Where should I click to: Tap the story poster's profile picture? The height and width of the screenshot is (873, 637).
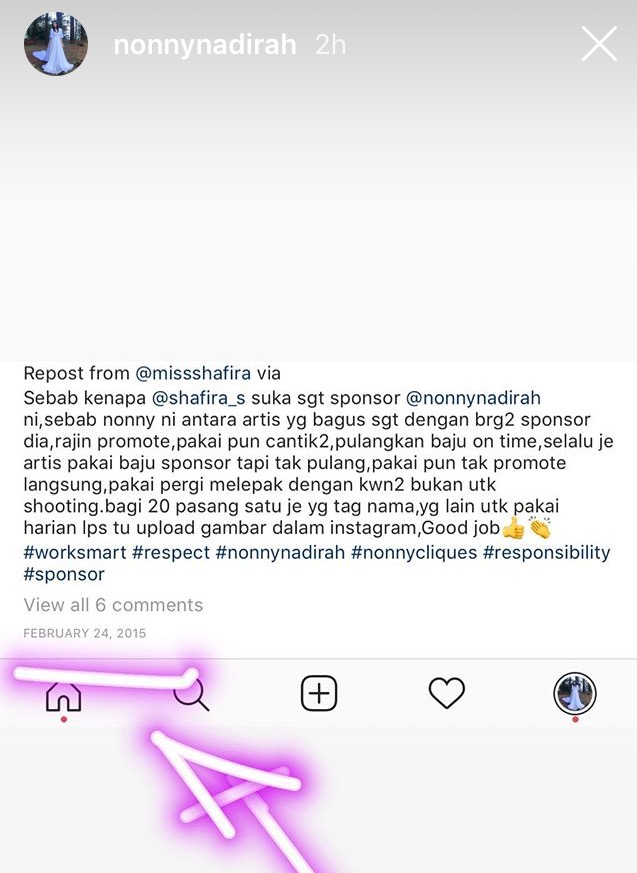tap(56, 45)
